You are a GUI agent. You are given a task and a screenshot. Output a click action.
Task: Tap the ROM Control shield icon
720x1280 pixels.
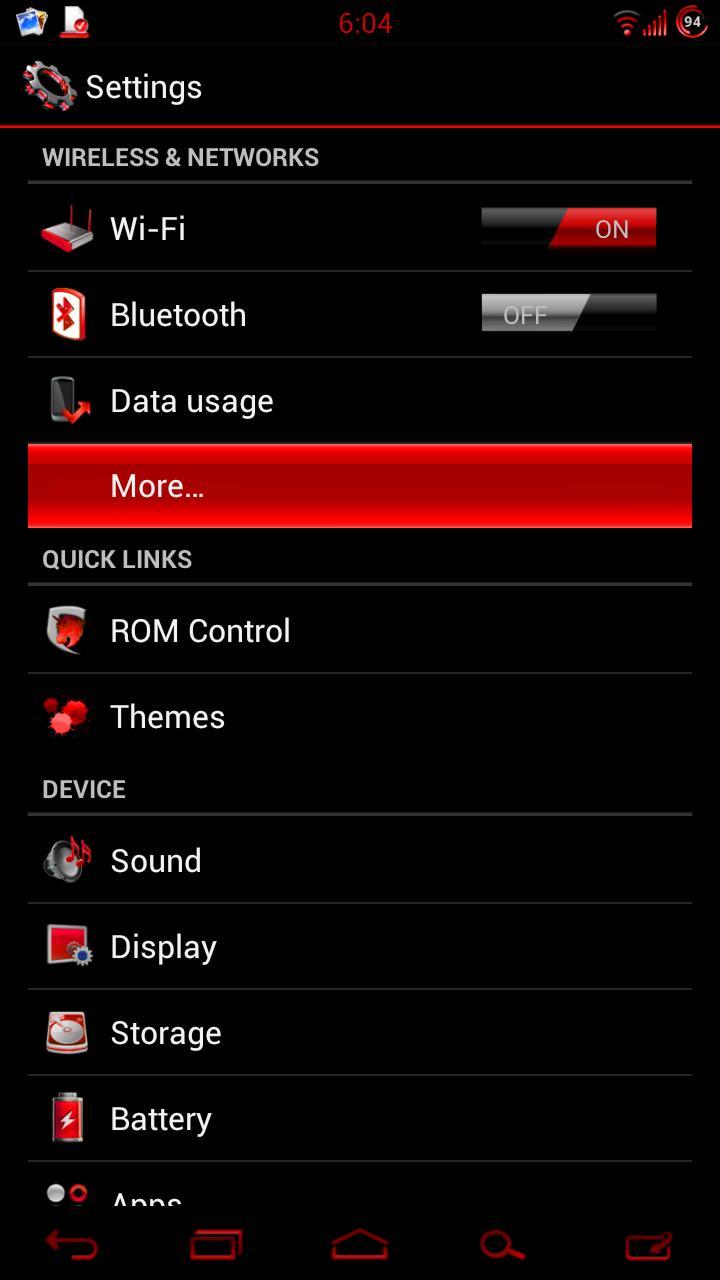pyautogui.click(x=67, y=630)
